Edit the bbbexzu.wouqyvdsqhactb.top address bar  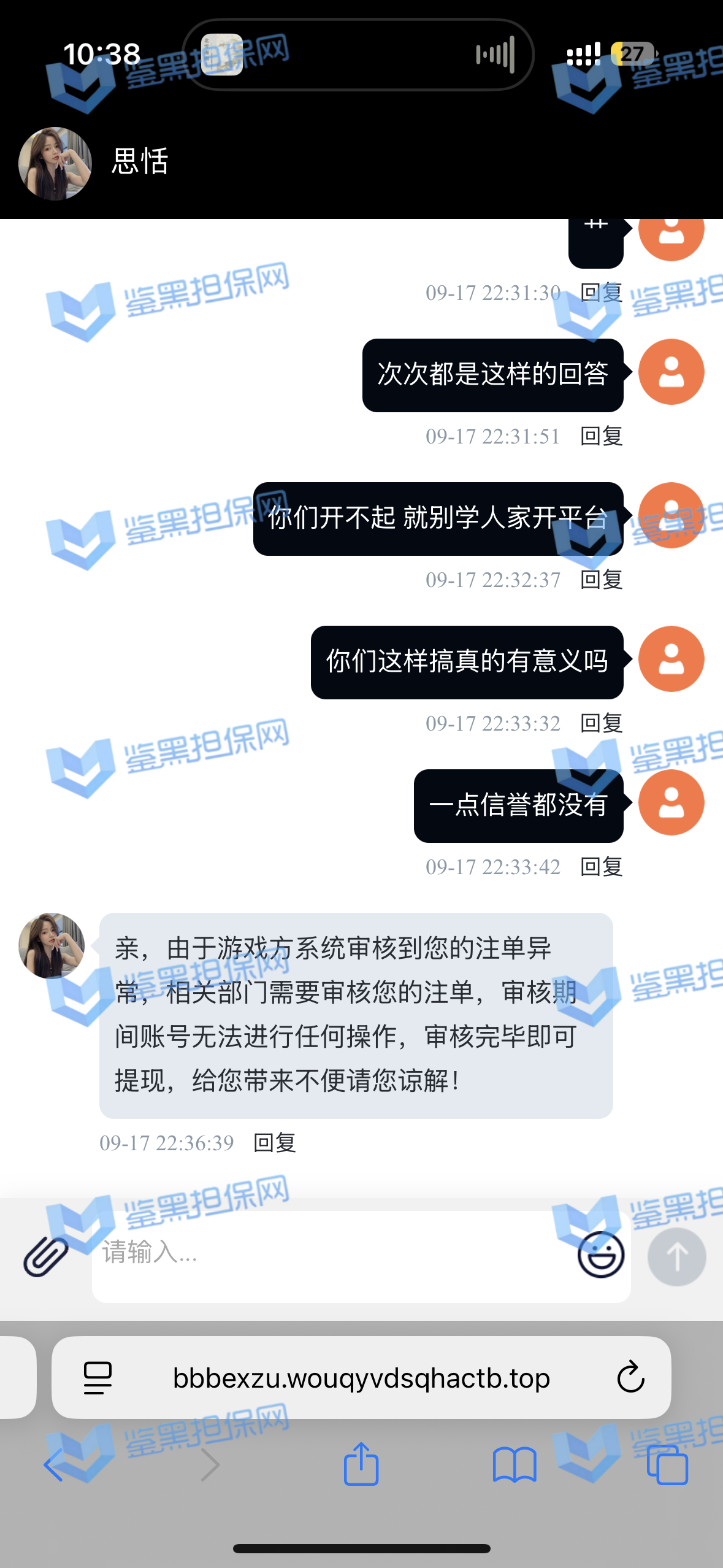click(x=361, y=1378)
